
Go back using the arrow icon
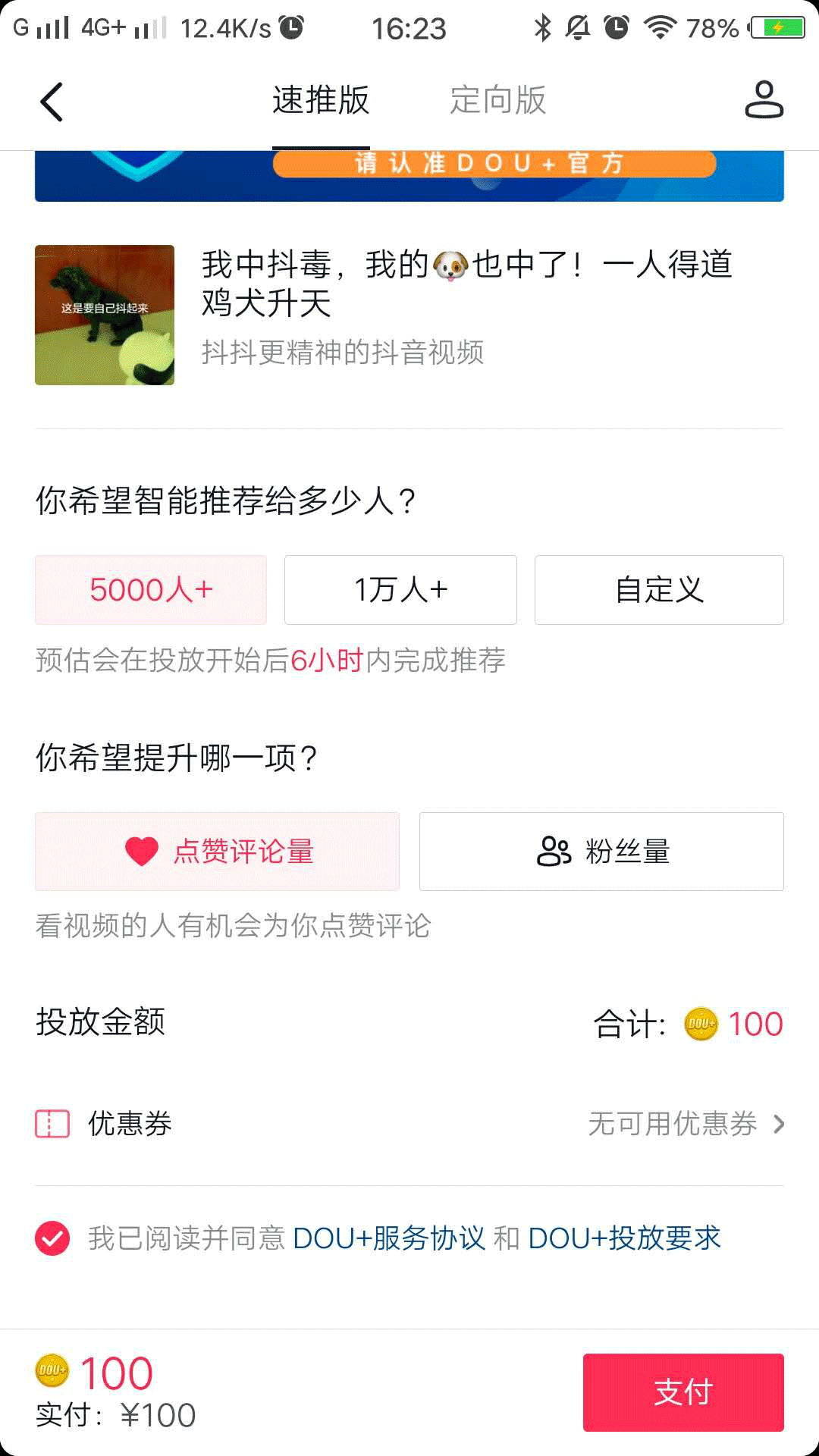pos(52,102)
